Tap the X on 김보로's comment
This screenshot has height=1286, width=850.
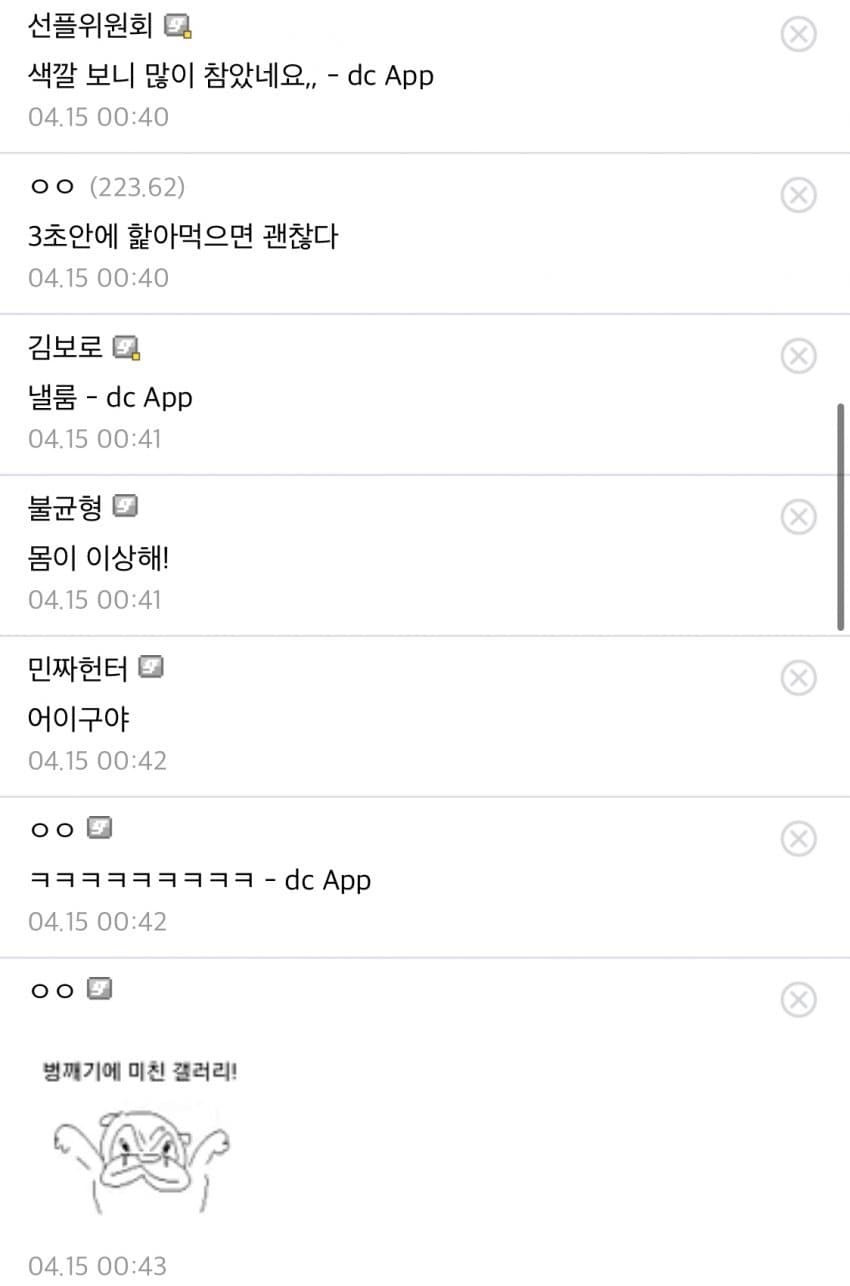pos(797,356)
